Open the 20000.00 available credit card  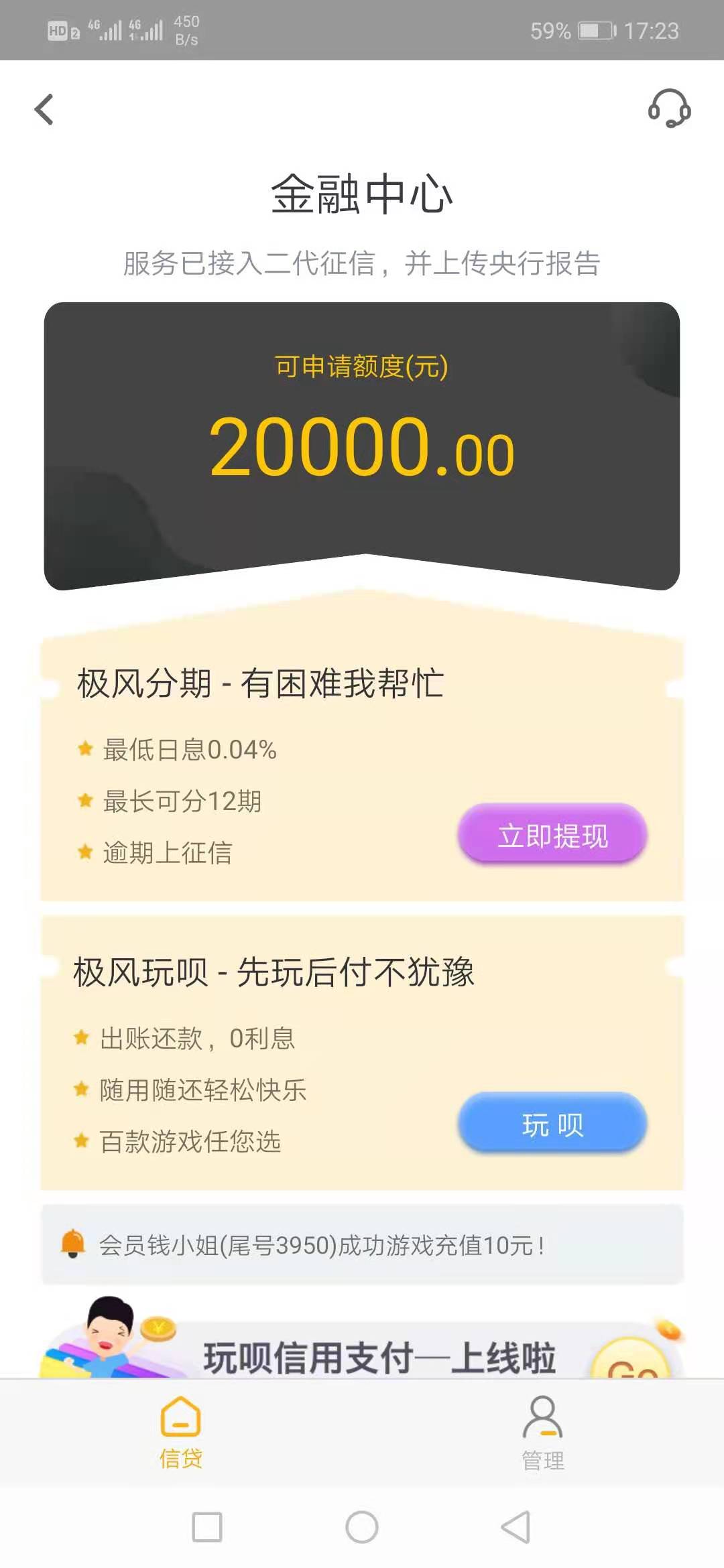click(362, 446)
